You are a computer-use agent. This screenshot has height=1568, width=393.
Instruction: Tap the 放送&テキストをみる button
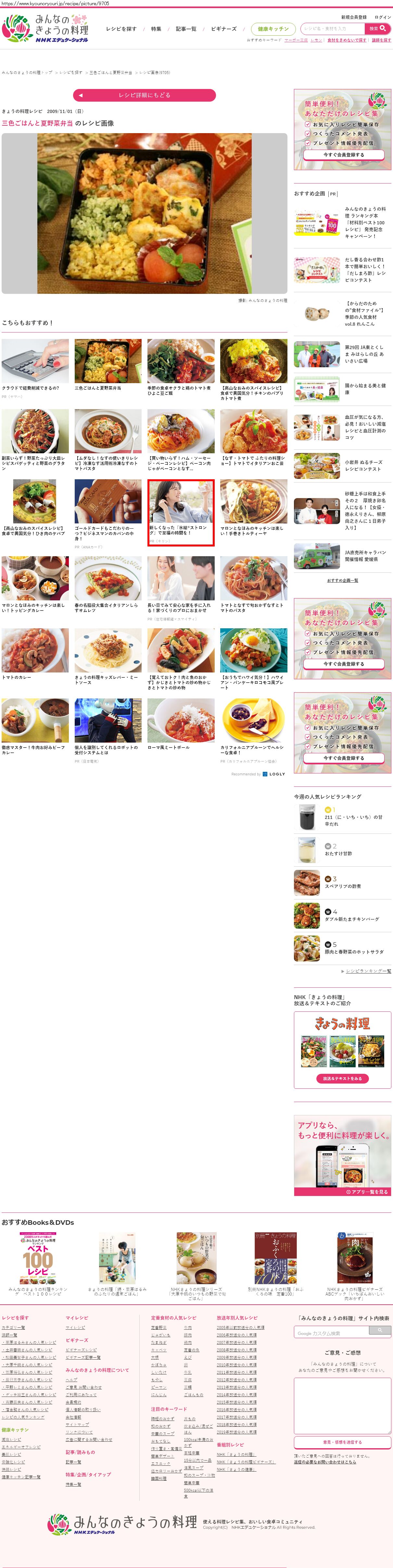(x=342, y=1079)
